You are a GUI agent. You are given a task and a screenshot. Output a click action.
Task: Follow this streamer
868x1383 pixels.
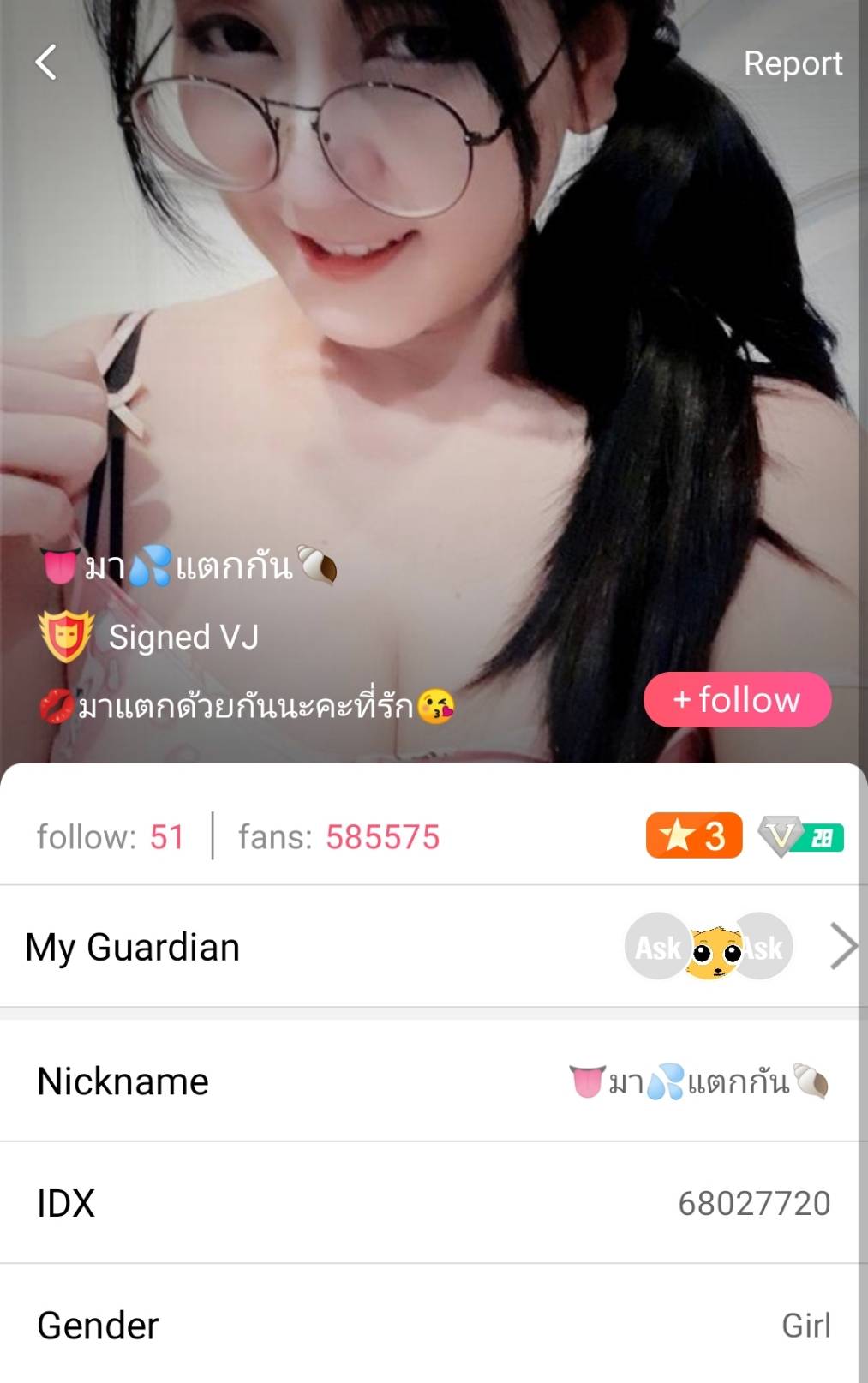[x=737, y=700]
